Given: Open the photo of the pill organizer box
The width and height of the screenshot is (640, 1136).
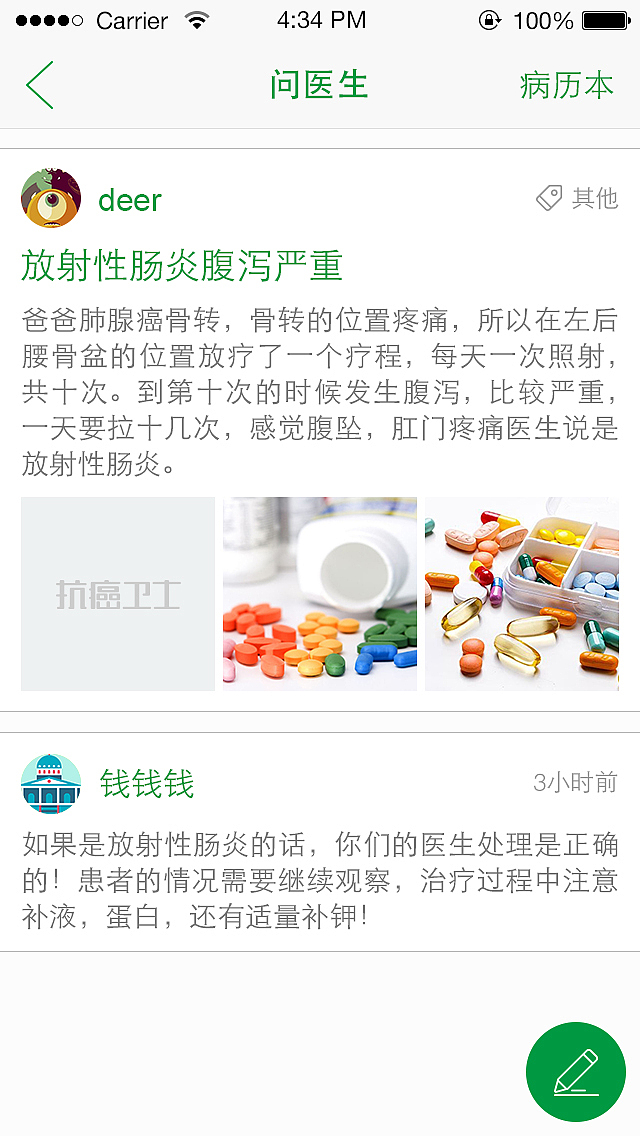Looking at the screenshot, I should click(522, 594).
